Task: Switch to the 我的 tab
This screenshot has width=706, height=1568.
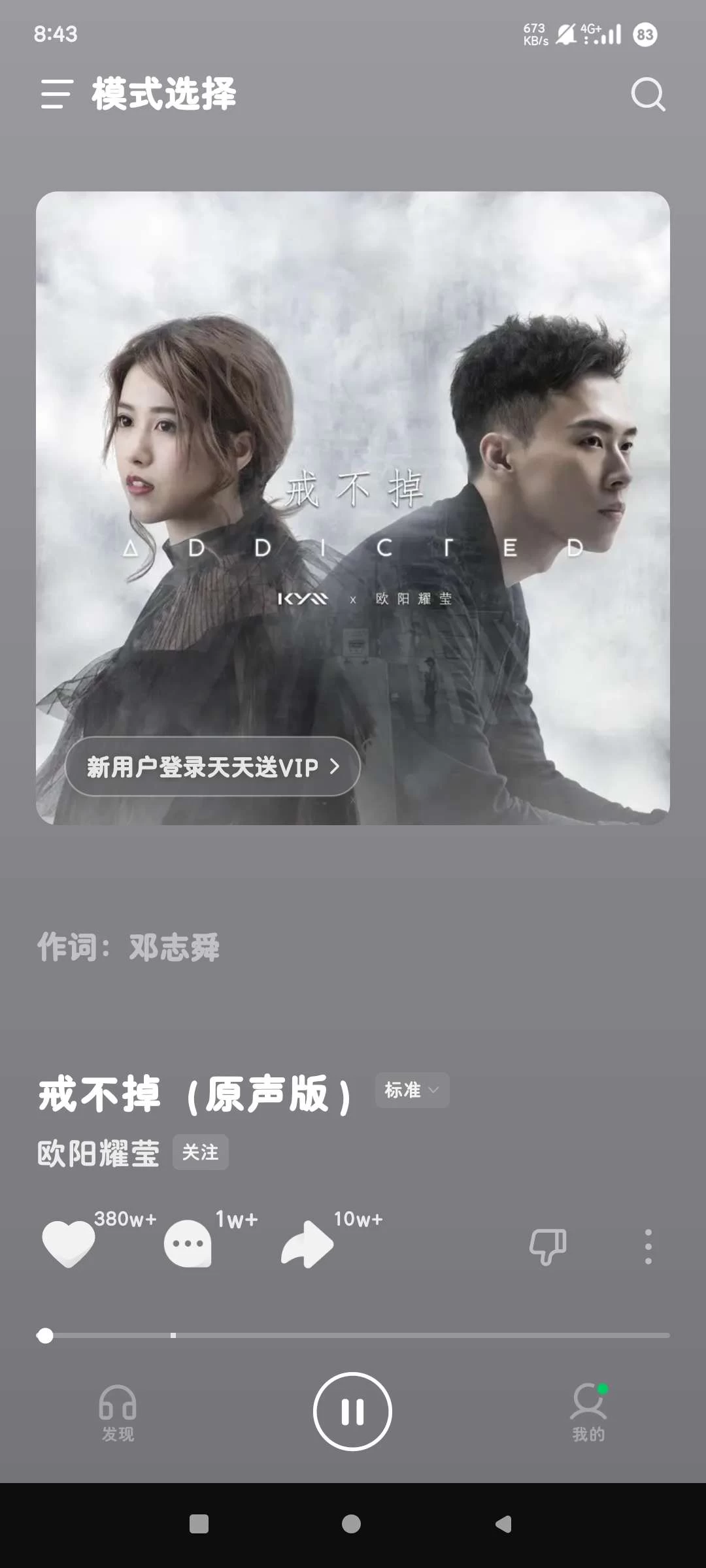Action: (x=588, y=1413)
